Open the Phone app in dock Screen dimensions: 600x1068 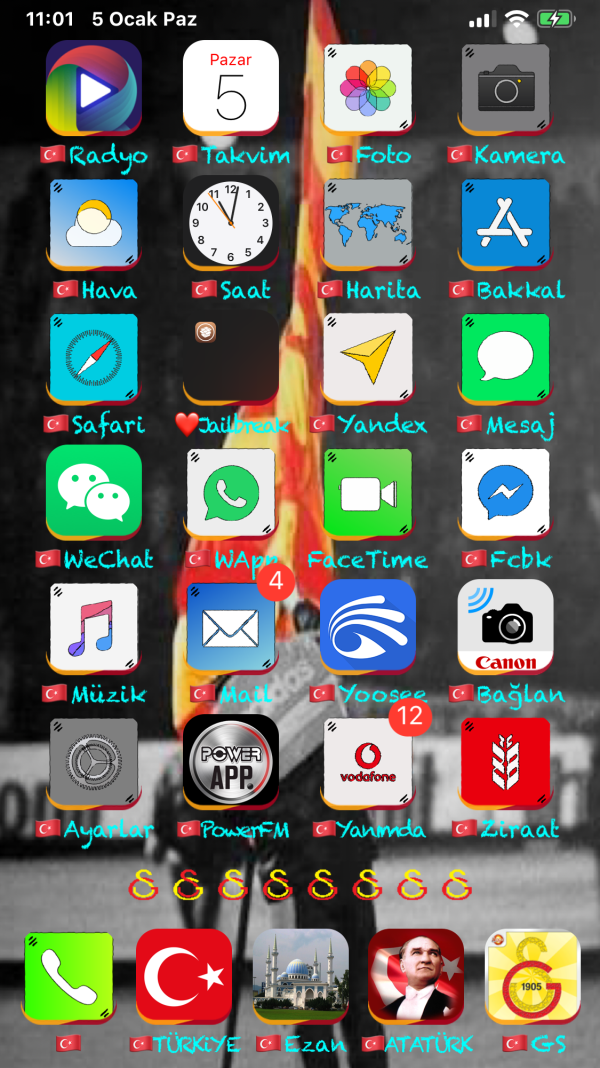click(x=68, y=977)
